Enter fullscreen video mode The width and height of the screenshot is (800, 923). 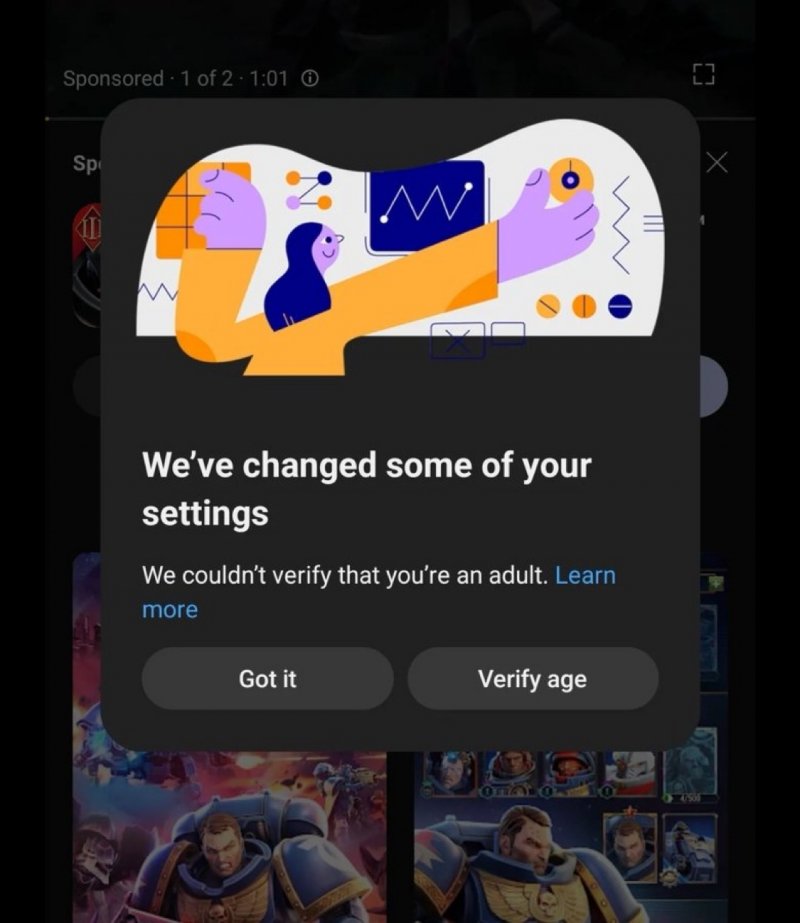[703, 75]
